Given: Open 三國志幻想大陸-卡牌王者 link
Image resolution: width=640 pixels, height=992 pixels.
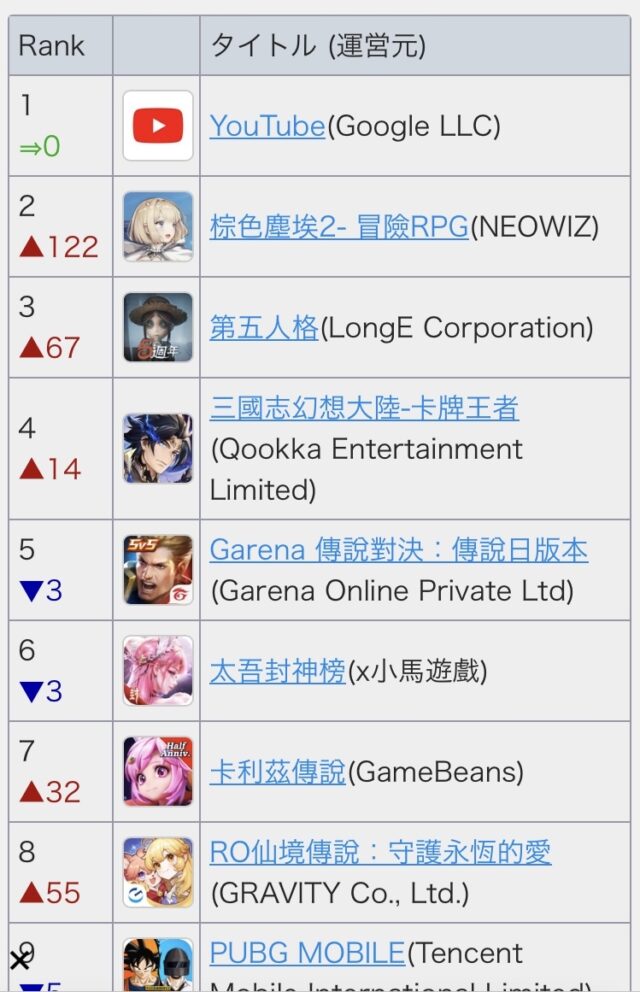Looking at the screenshot, I should [x=364, y=408].
